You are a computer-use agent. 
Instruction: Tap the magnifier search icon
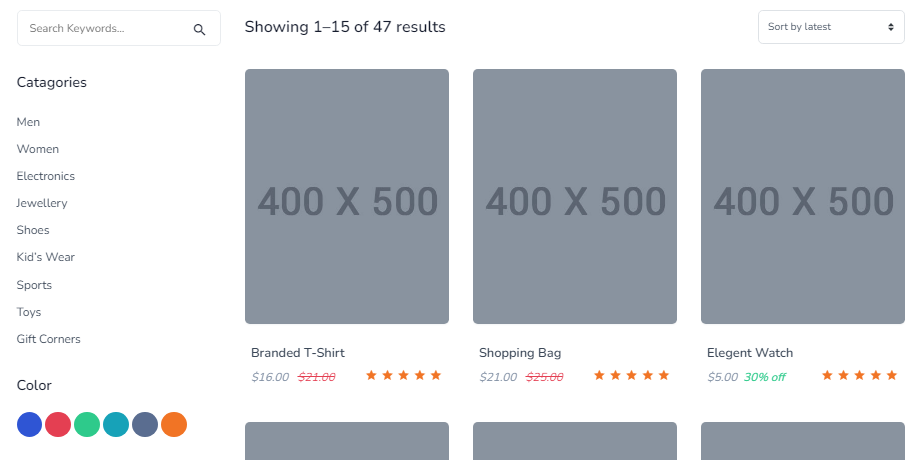(200, 30)
